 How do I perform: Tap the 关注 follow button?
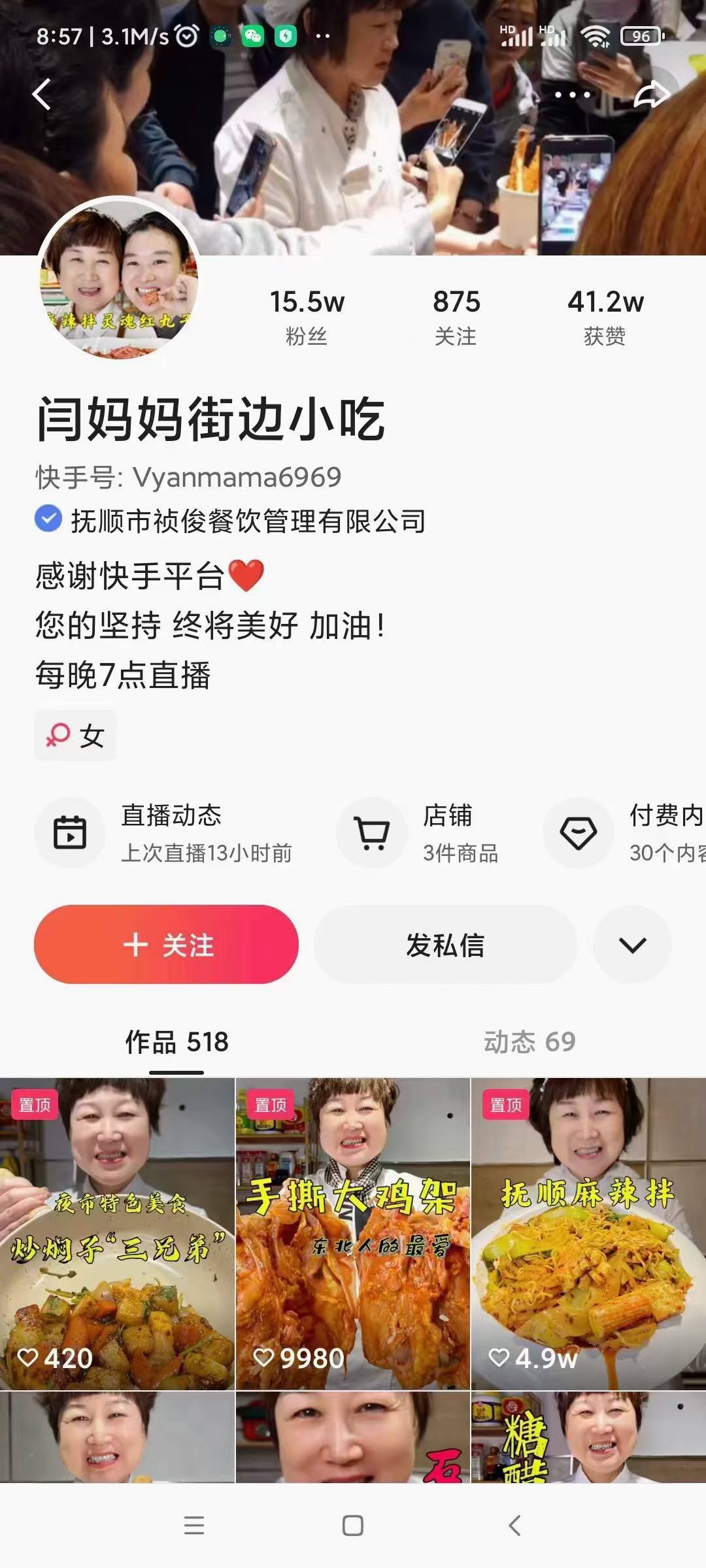click(x=165, y=945)
